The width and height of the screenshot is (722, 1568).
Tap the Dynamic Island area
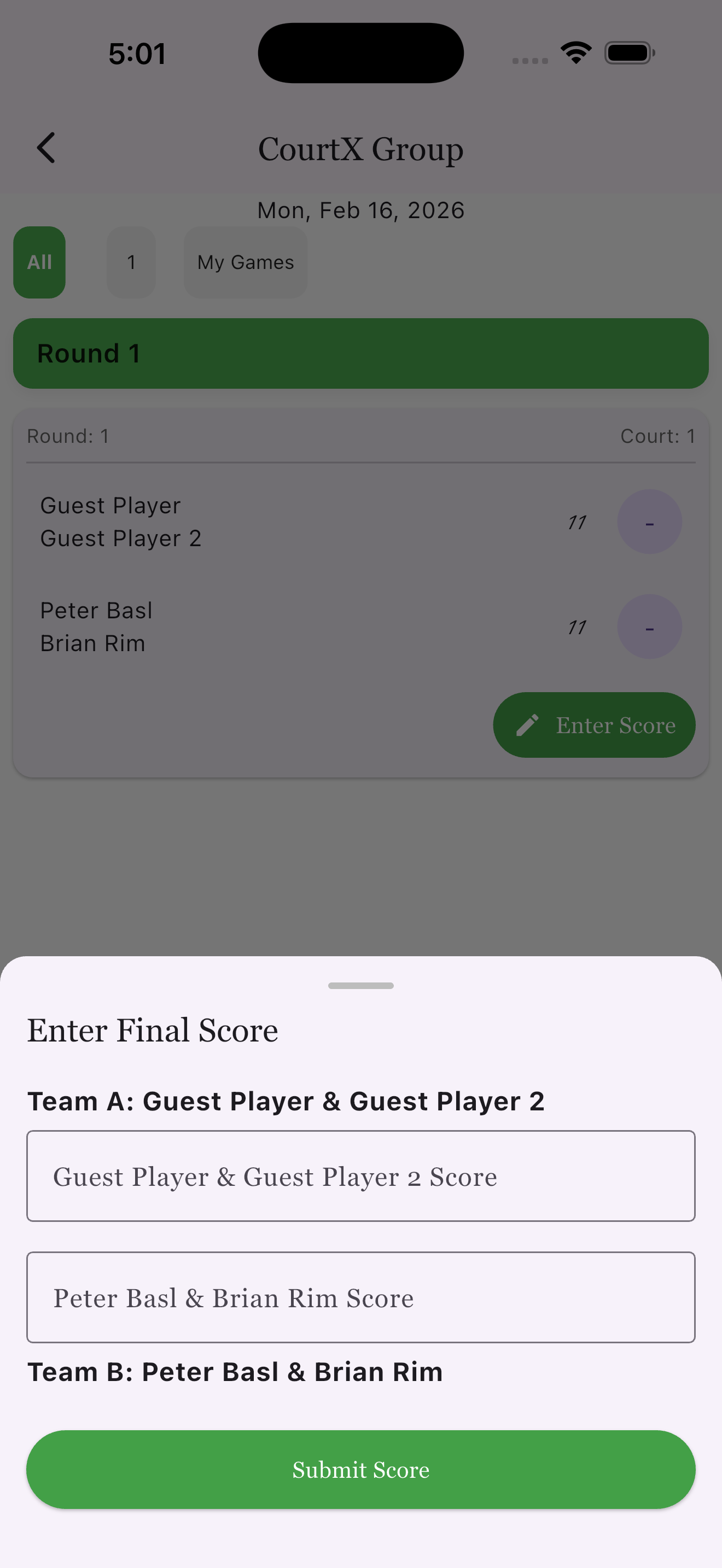click(x=360, y=52)
